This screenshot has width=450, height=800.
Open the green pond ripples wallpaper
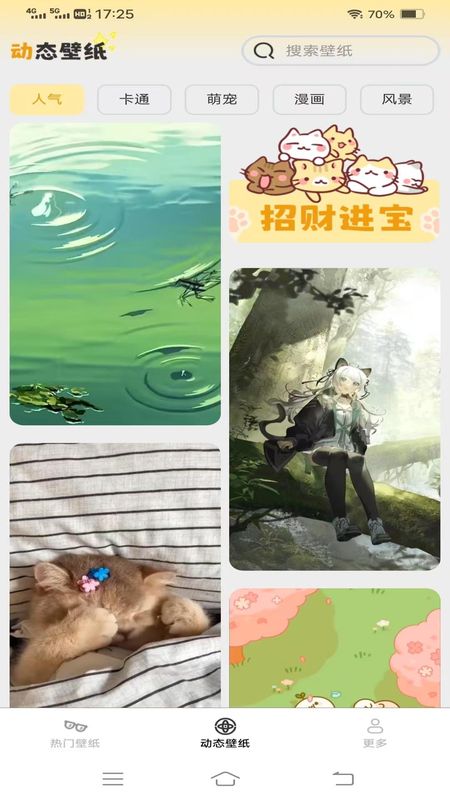(115, 274)
